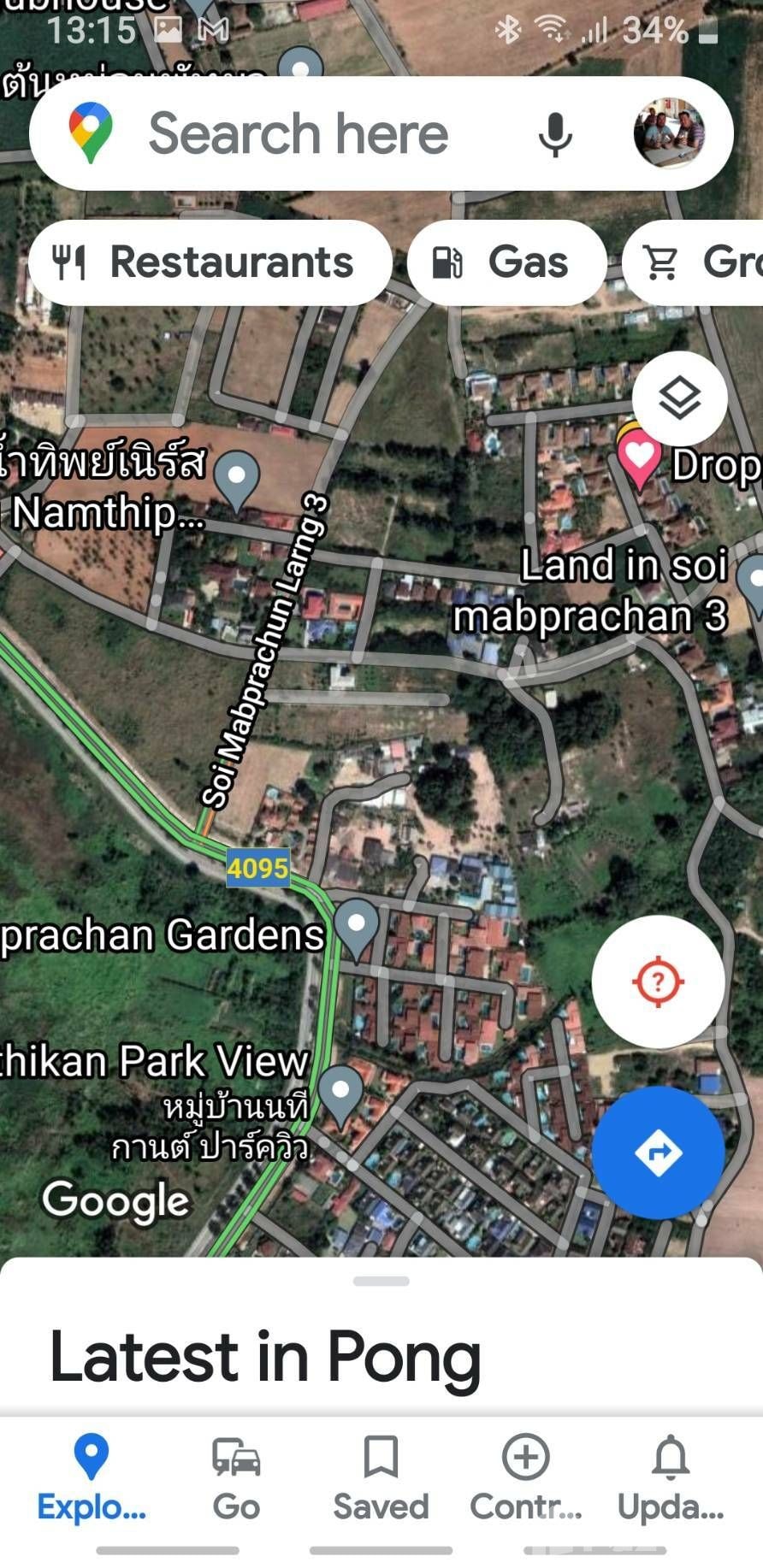Expand the Latest in Pong sheet handle
This screenshot has height=1568, width=763.
(x=381, y=1281)
